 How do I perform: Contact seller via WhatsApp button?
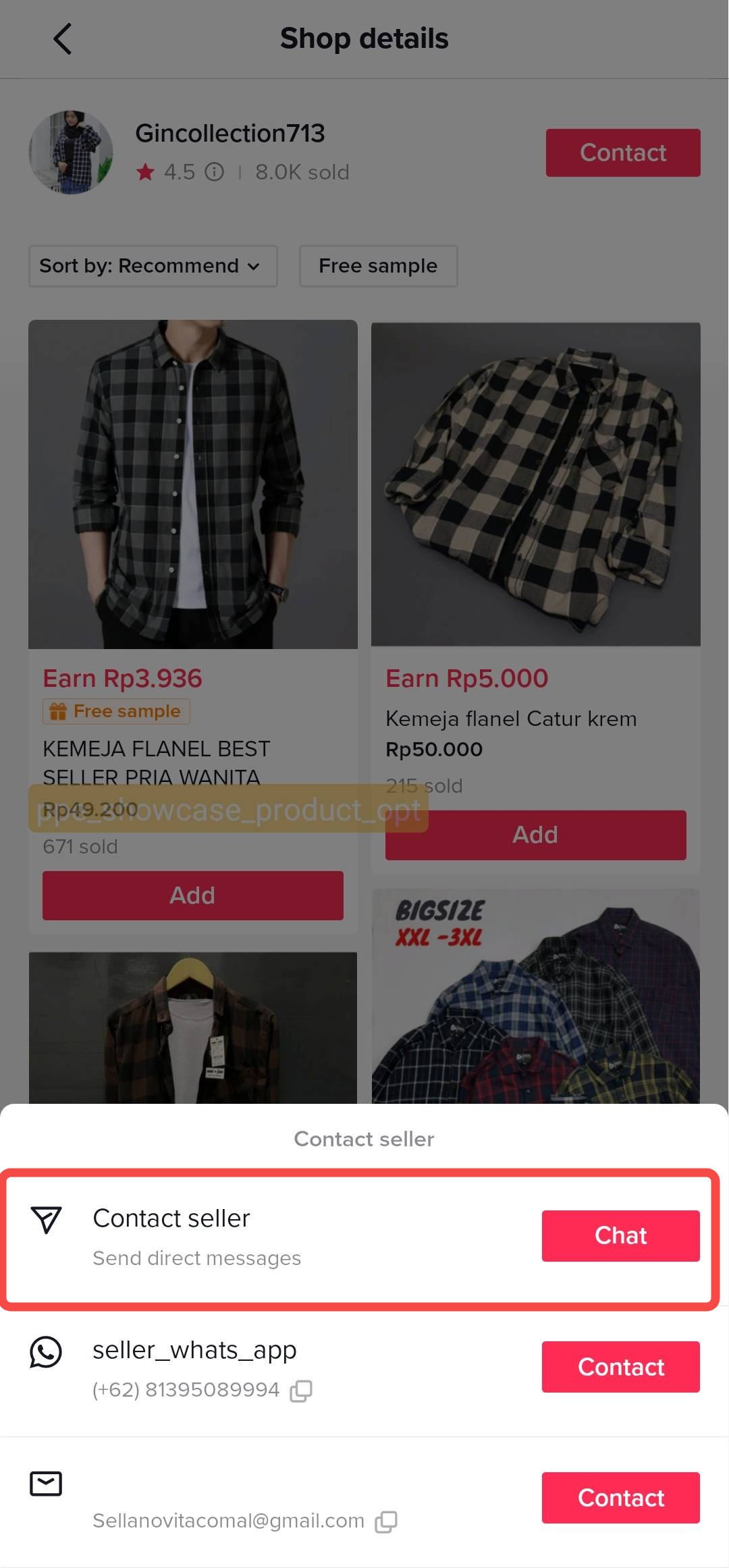[620, 1366]
